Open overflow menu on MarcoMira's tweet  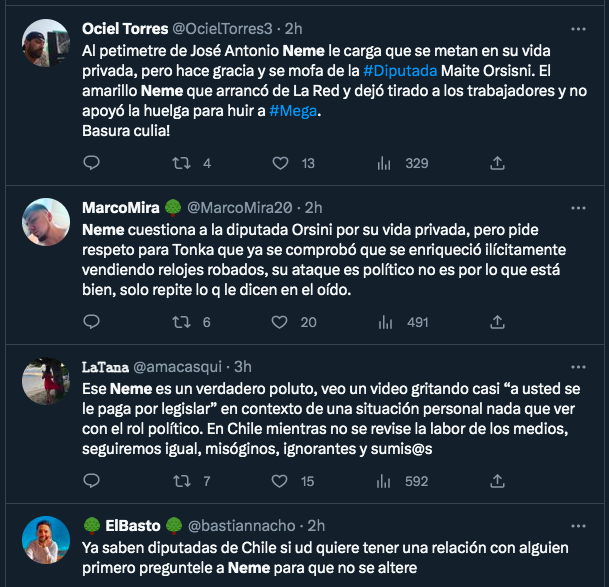pos(578,208)
